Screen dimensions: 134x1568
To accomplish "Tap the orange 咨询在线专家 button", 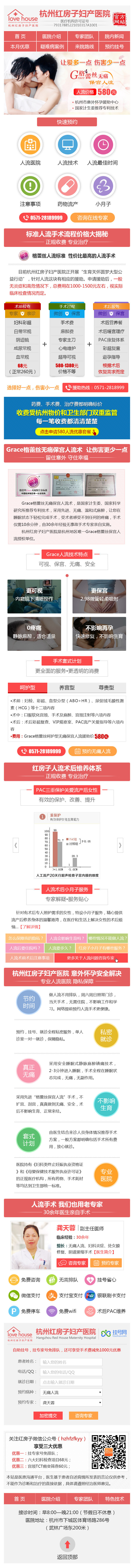I will point(91,217).
